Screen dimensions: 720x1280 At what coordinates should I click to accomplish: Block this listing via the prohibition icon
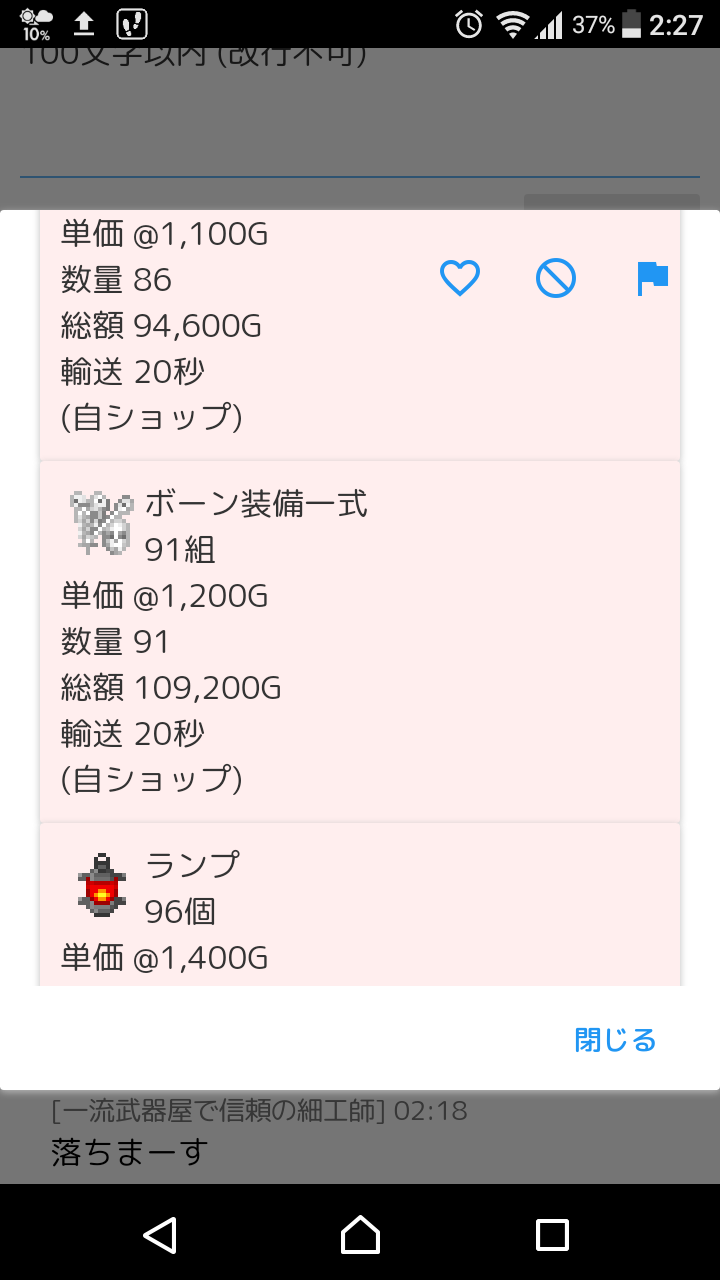pyautogui.click(x=556, y=278)
